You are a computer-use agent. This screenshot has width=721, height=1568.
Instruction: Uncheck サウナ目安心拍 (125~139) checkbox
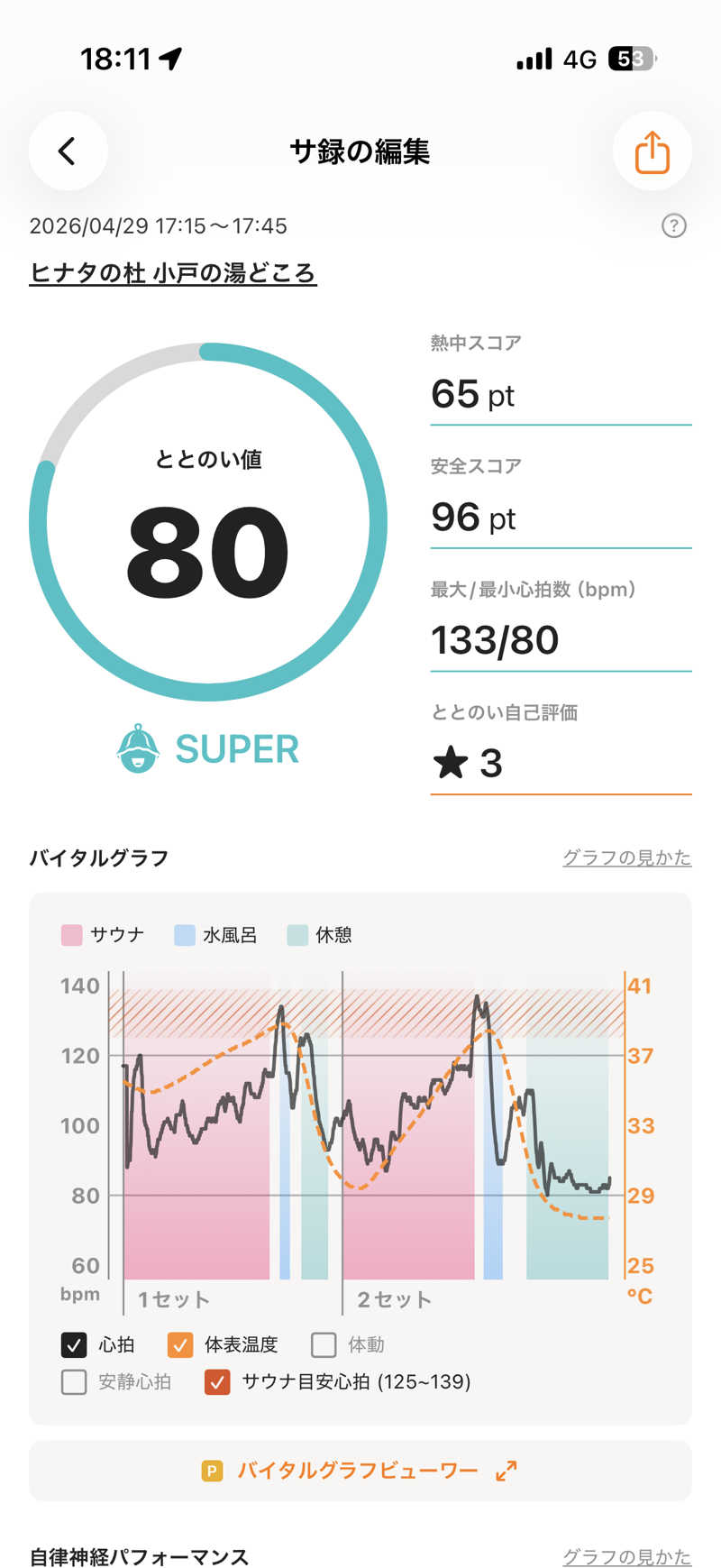point(217,1381)
